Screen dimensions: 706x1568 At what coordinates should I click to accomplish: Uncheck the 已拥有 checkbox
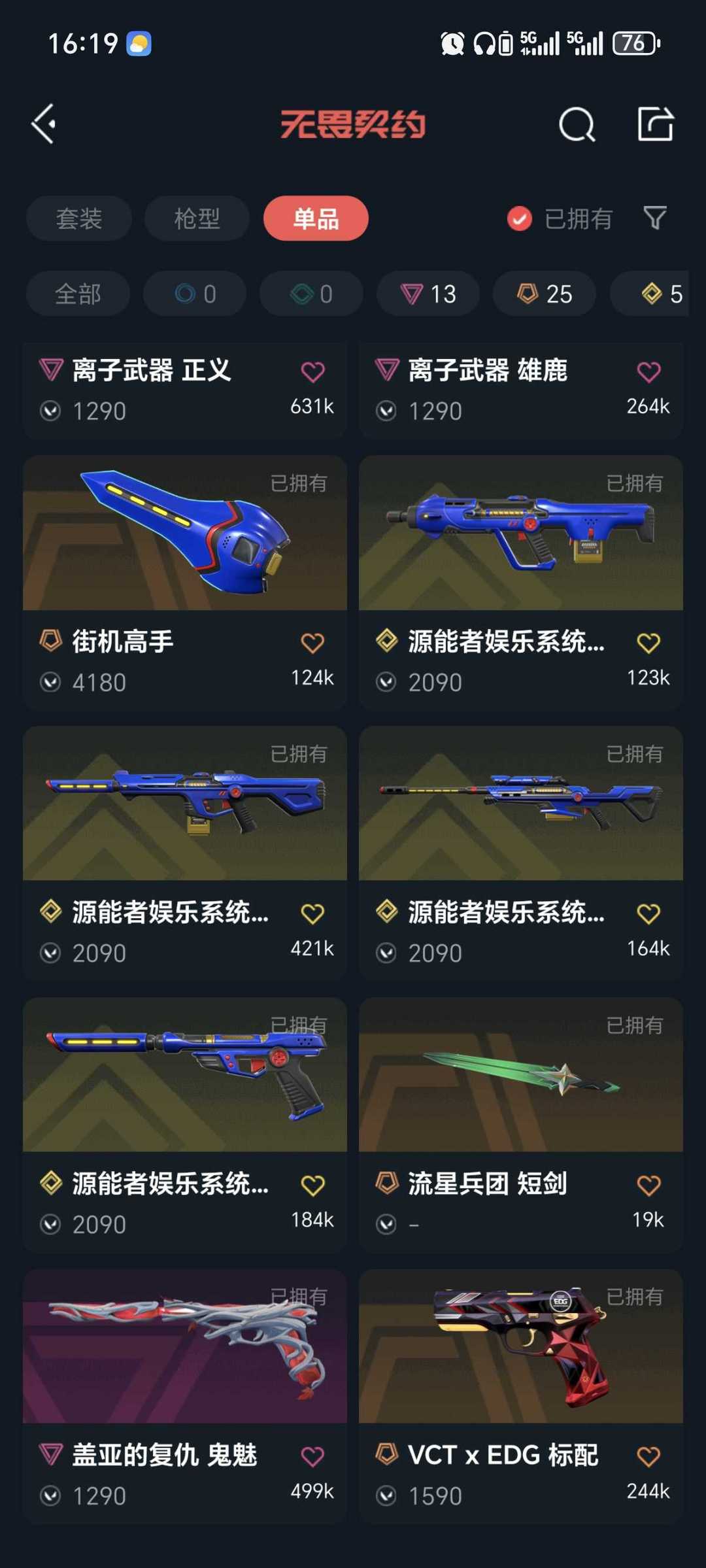click(520, 219)
